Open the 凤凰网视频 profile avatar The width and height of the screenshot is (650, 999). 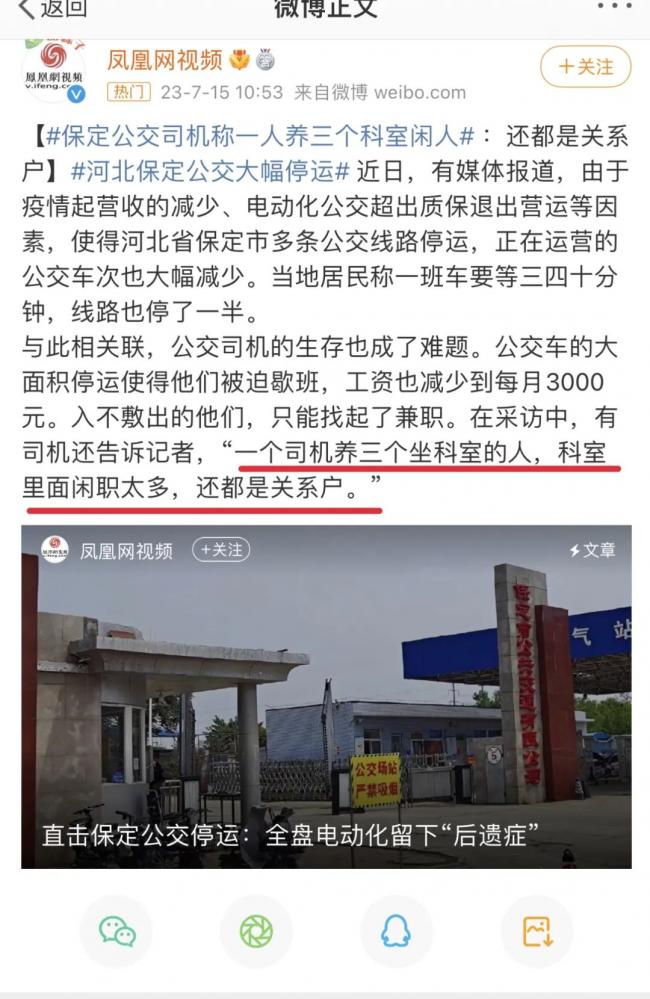[52, 70]
